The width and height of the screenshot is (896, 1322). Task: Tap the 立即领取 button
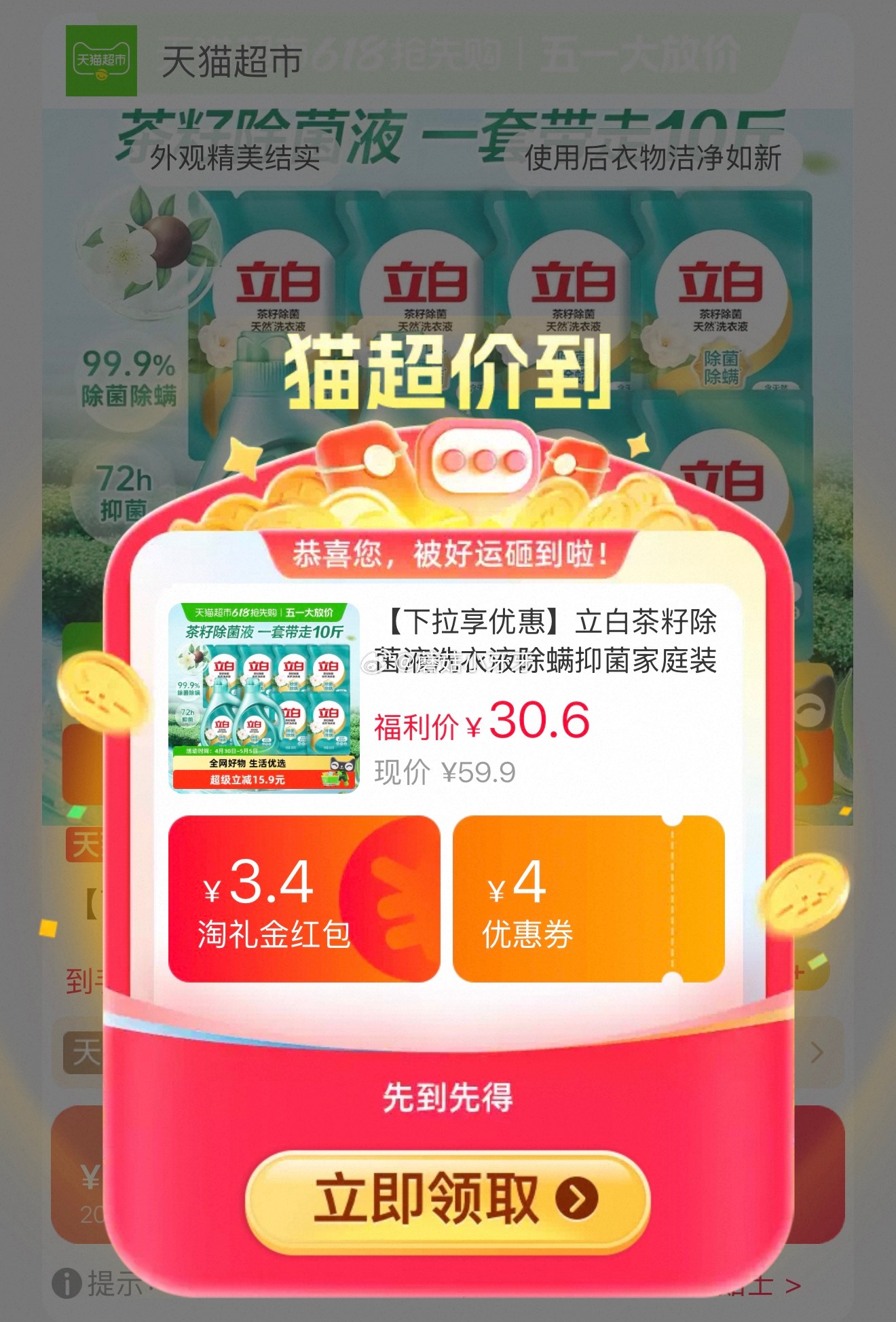coord(447,1201)
